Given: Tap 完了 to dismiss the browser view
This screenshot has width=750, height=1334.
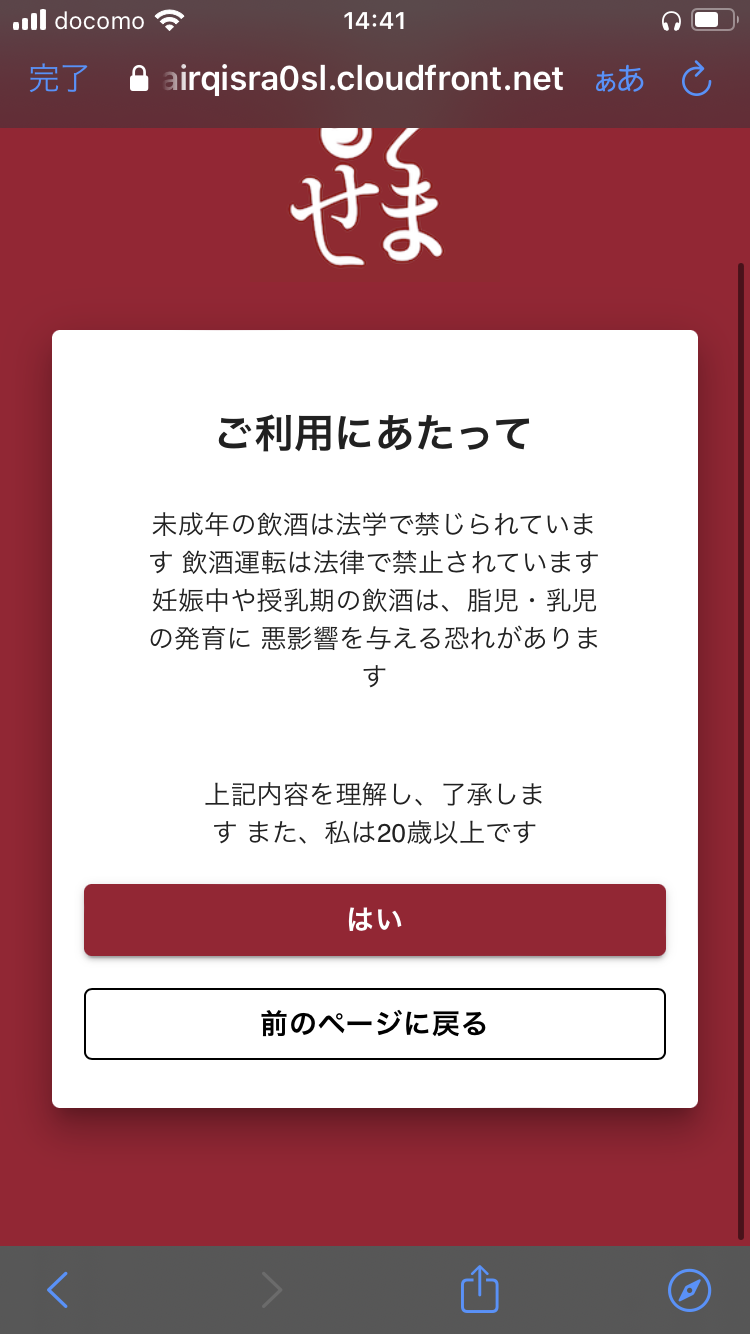Looking at the screenshot, I should [58, 79].
